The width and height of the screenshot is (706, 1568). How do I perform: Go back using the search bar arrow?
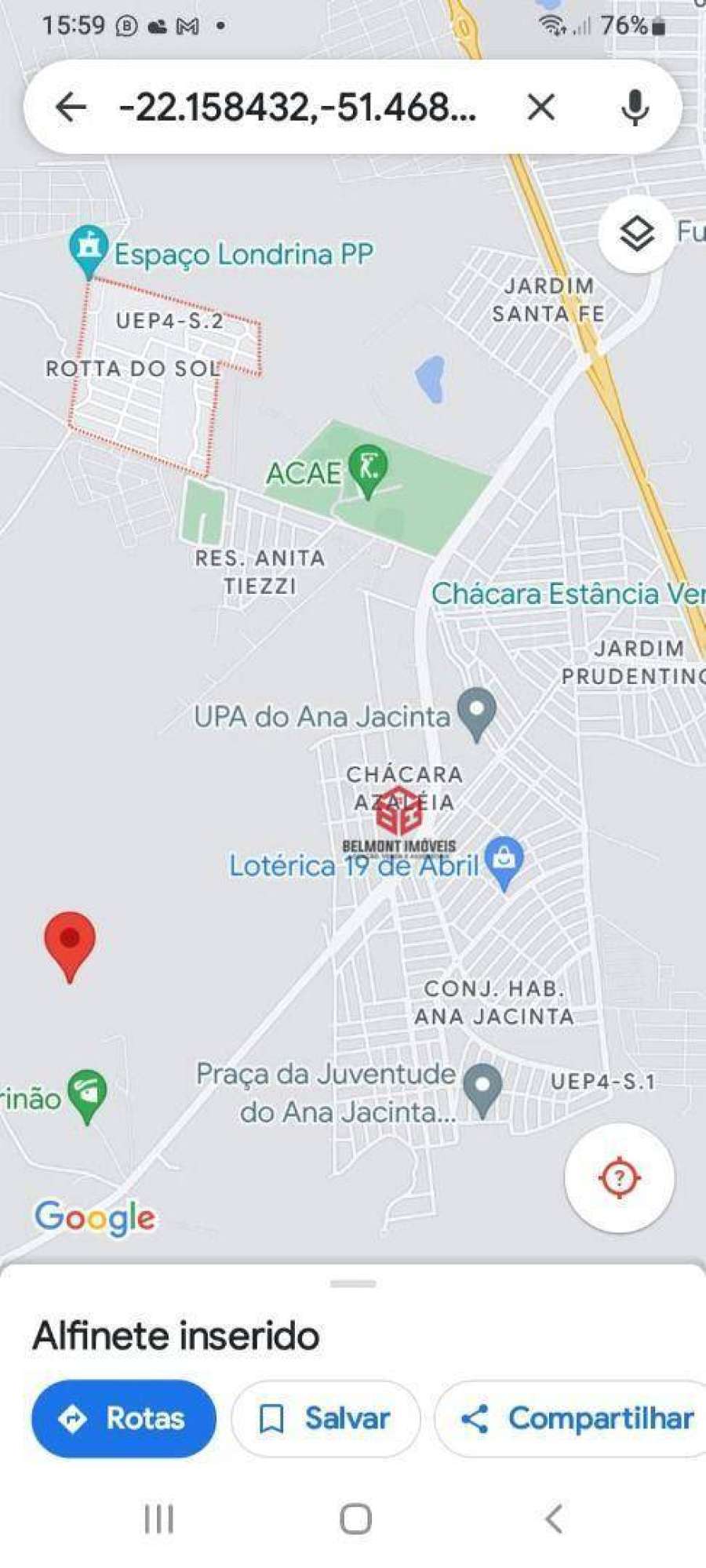tap(71, 107)
